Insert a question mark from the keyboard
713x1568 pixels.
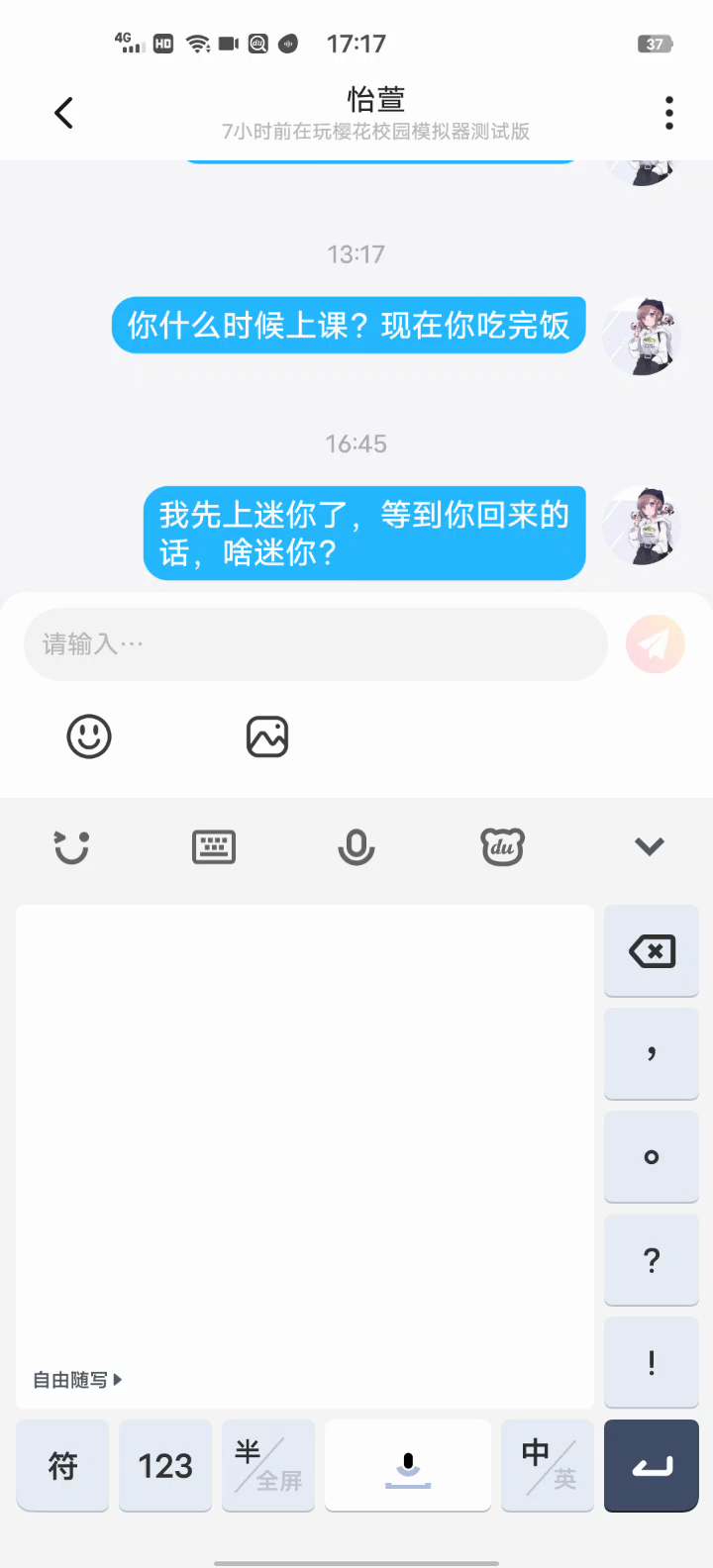pyautogui.click(x=652, y=1260)
